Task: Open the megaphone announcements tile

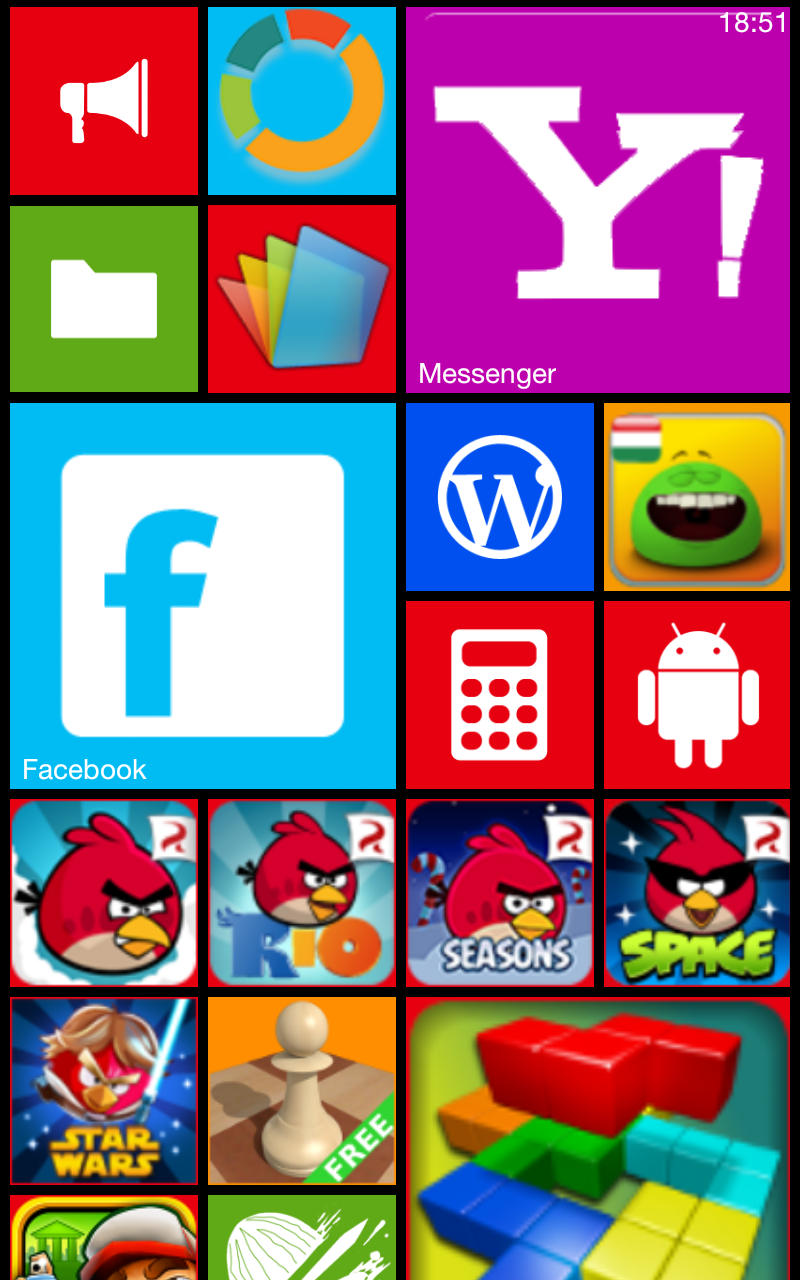Action: coord(103,100)
